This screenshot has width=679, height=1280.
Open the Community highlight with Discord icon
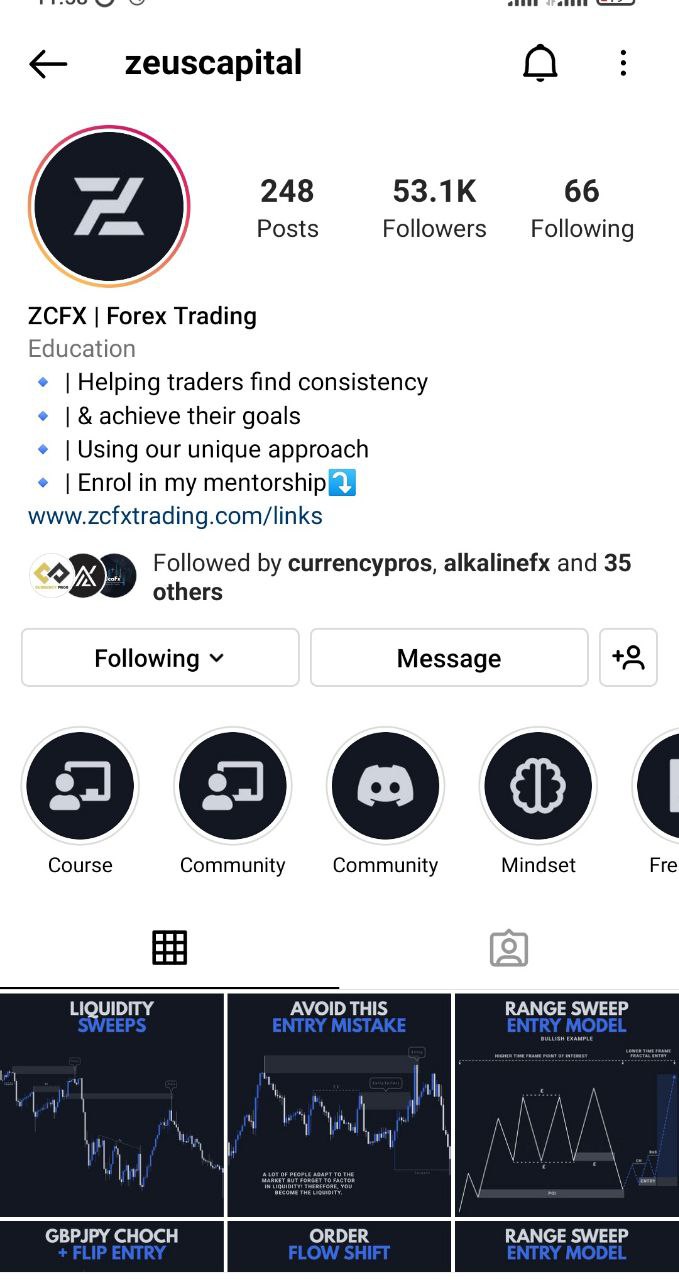coord(385,786)
